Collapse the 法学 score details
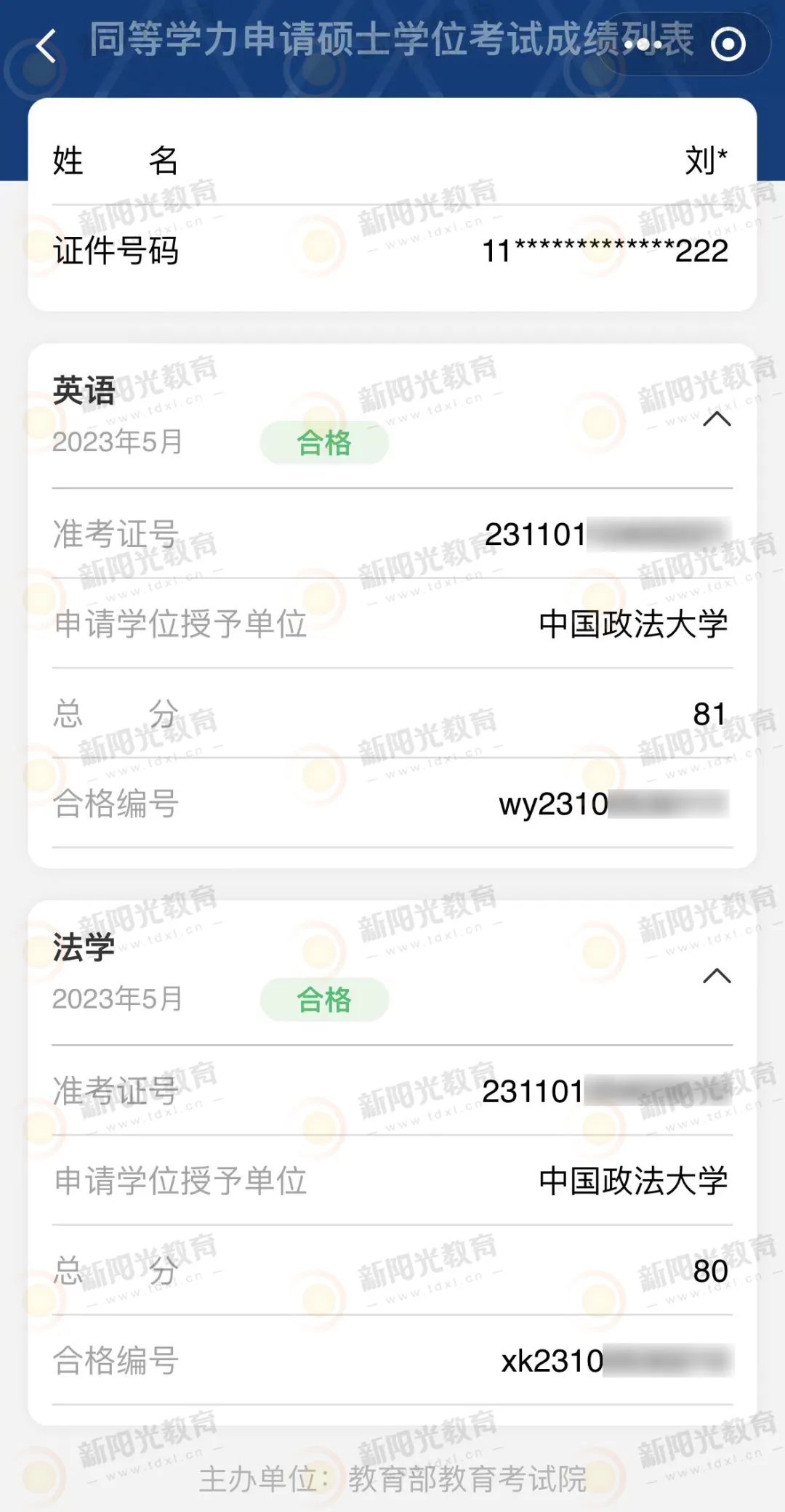Viewport: 785px width, 1512px height. 717,976
